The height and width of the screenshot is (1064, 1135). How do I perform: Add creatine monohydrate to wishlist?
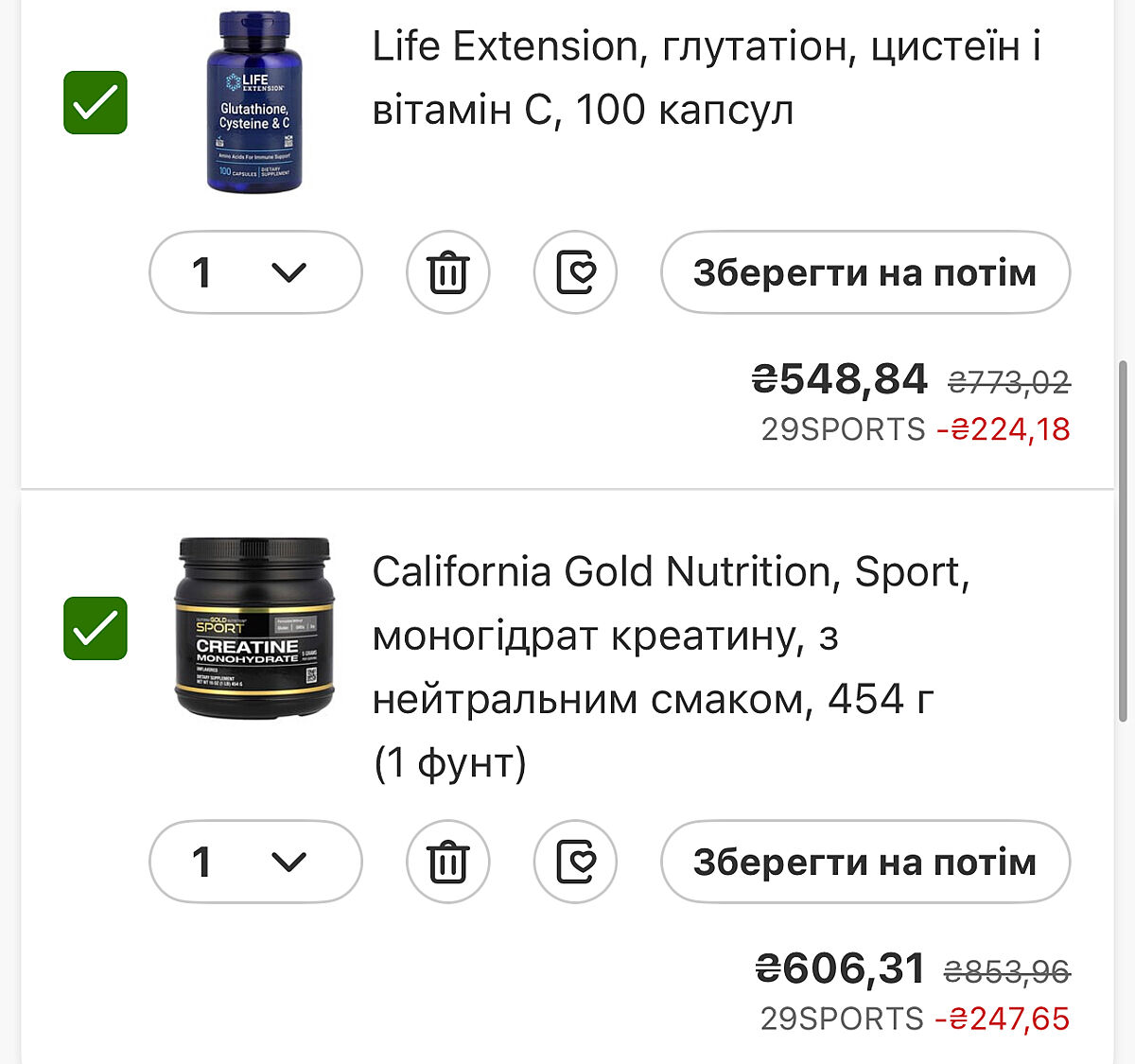[575, 862]
